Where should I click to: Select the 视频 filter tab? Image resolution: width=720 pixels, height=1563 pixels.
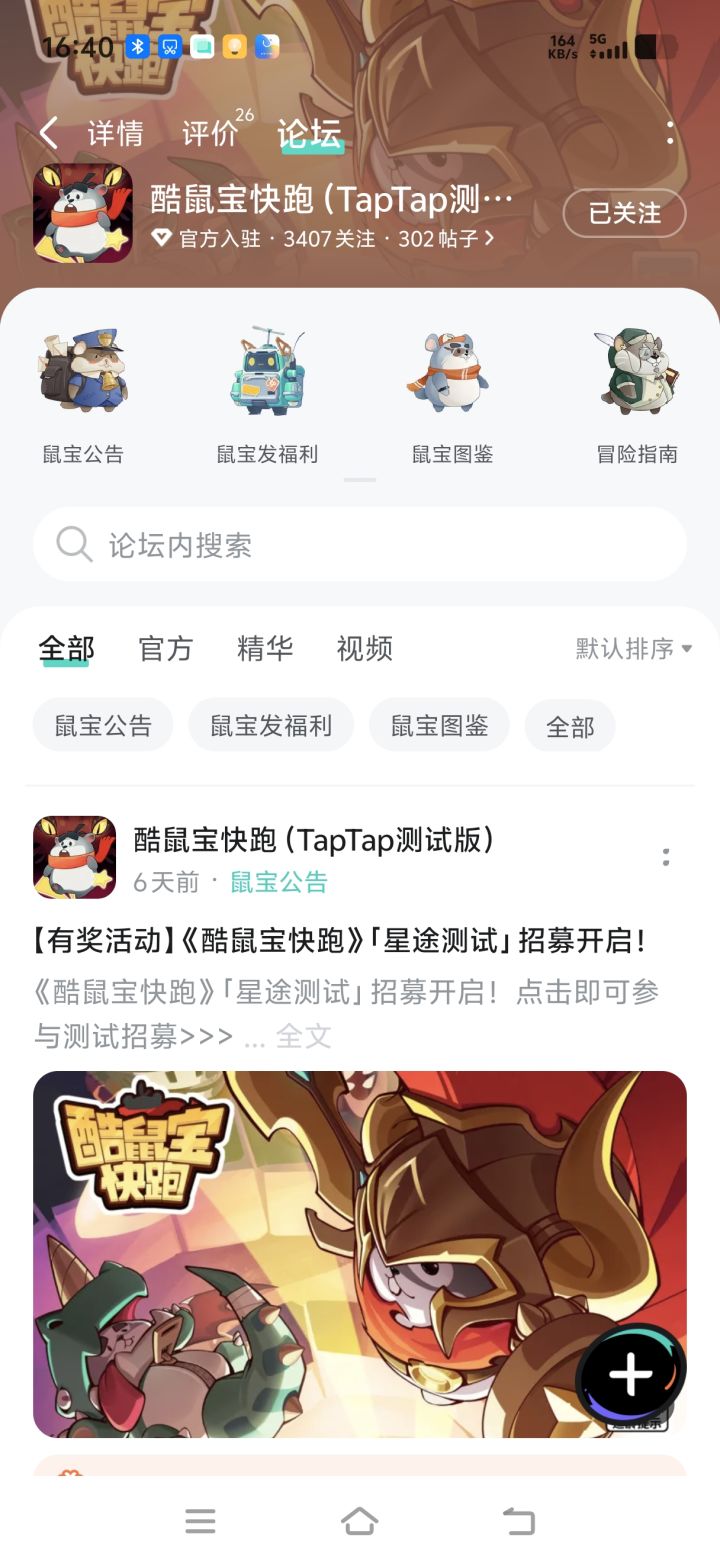click(364, 649)
